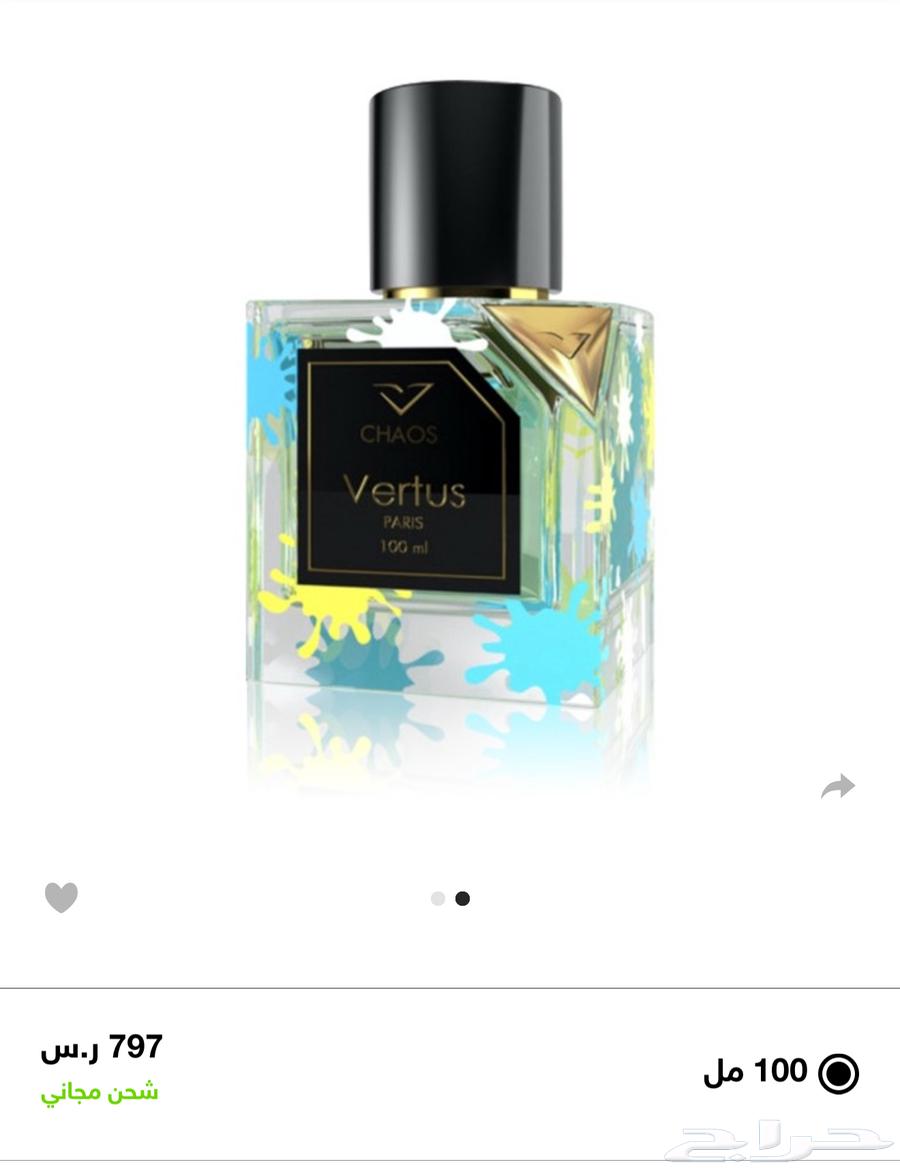This screenshot has height=1175, width=900.
Task: Switch to the second product photo via its dot
Action: (x=461, y=900)
